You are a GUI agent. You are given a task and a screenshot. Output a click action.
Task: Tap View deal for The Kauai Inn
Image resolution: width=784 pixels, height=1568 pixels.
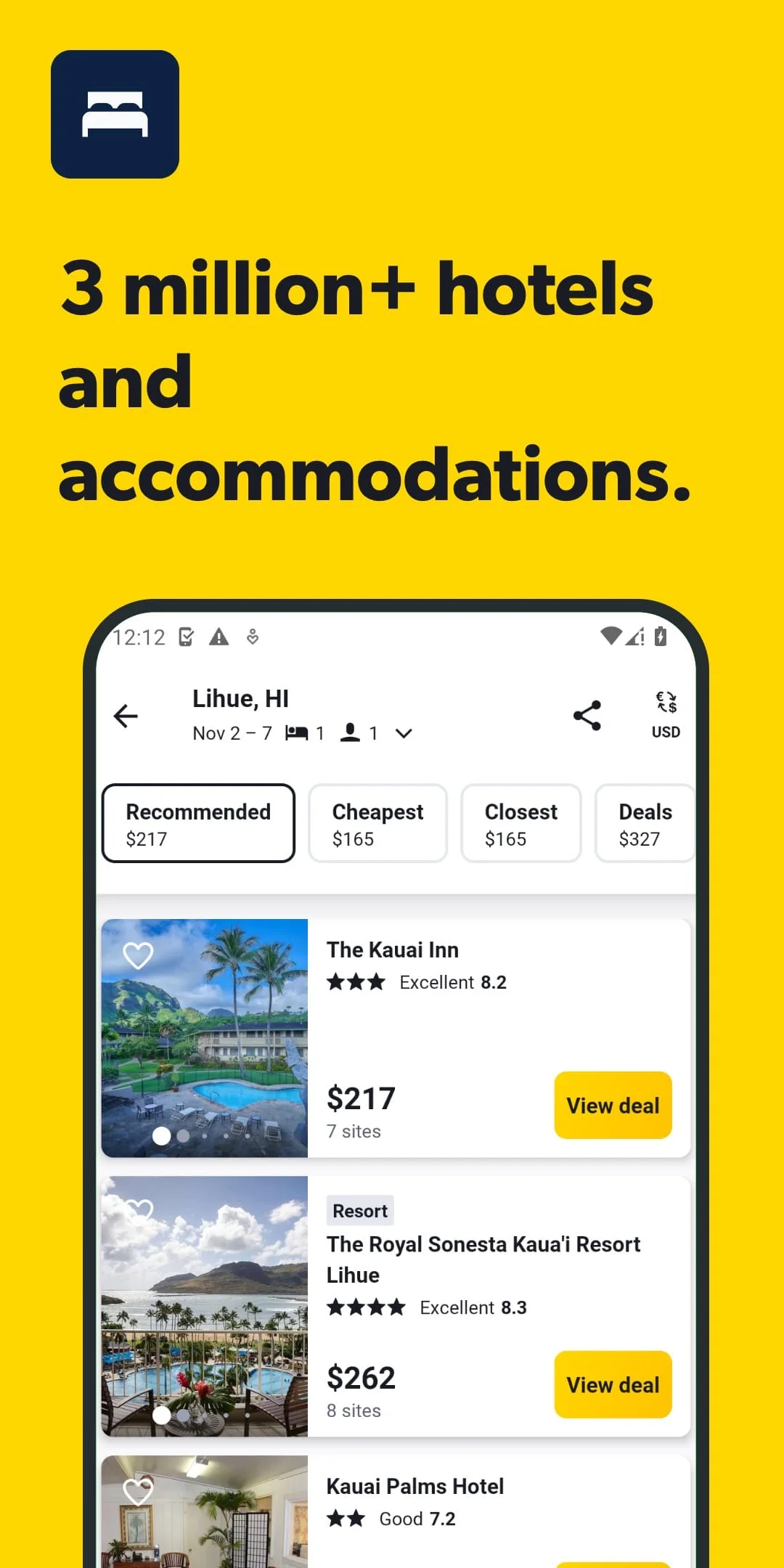613,1105
